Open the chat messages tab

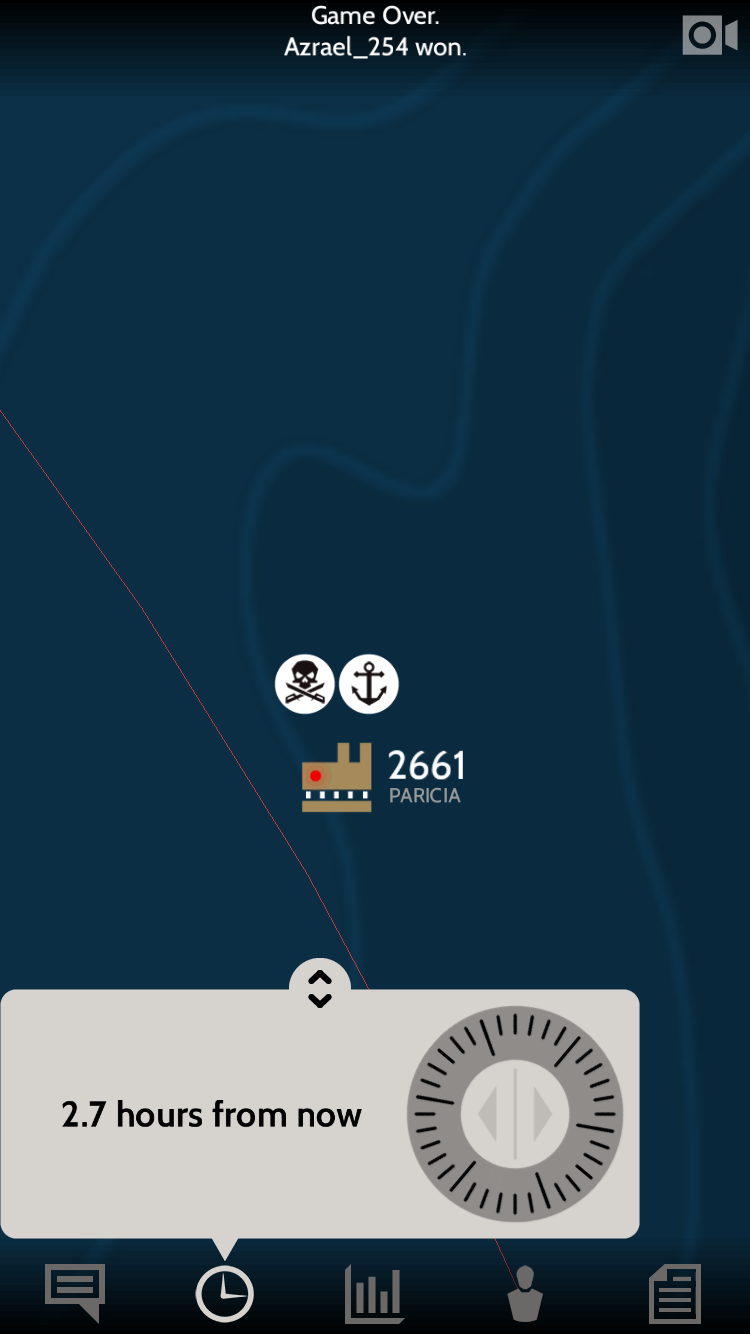75,1291
